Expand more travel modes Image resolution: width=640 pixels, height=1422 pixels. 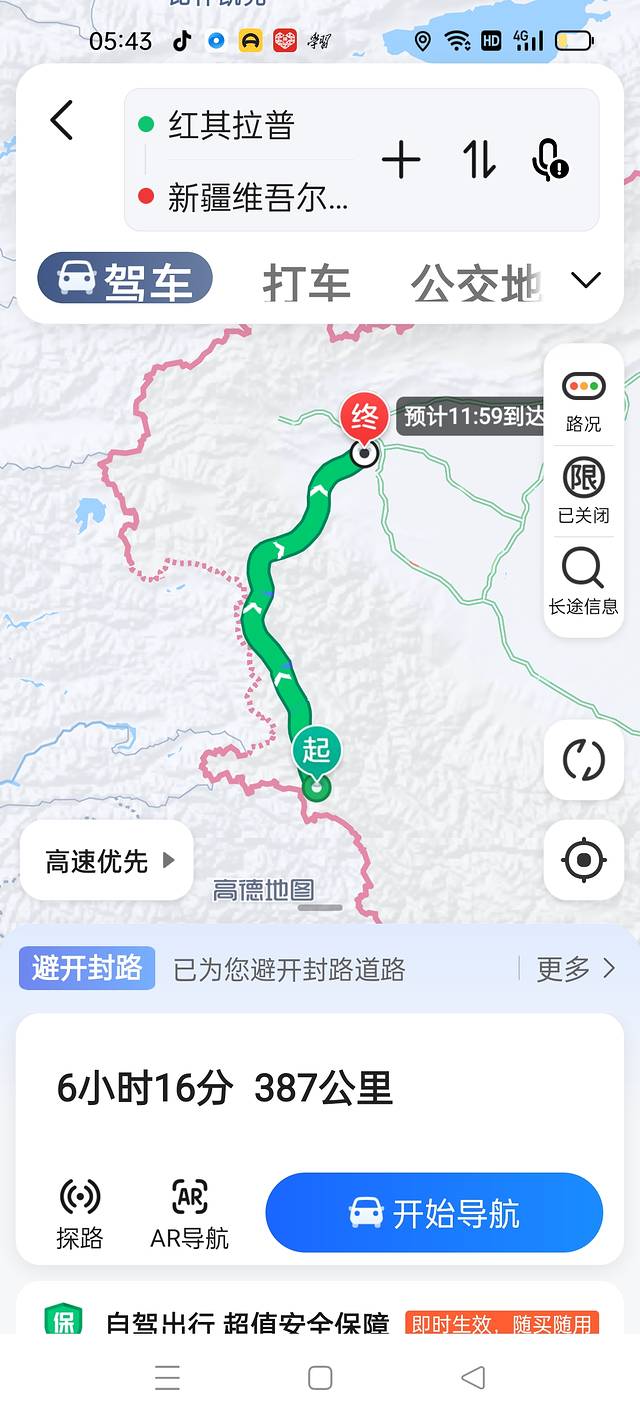(586, 280)
